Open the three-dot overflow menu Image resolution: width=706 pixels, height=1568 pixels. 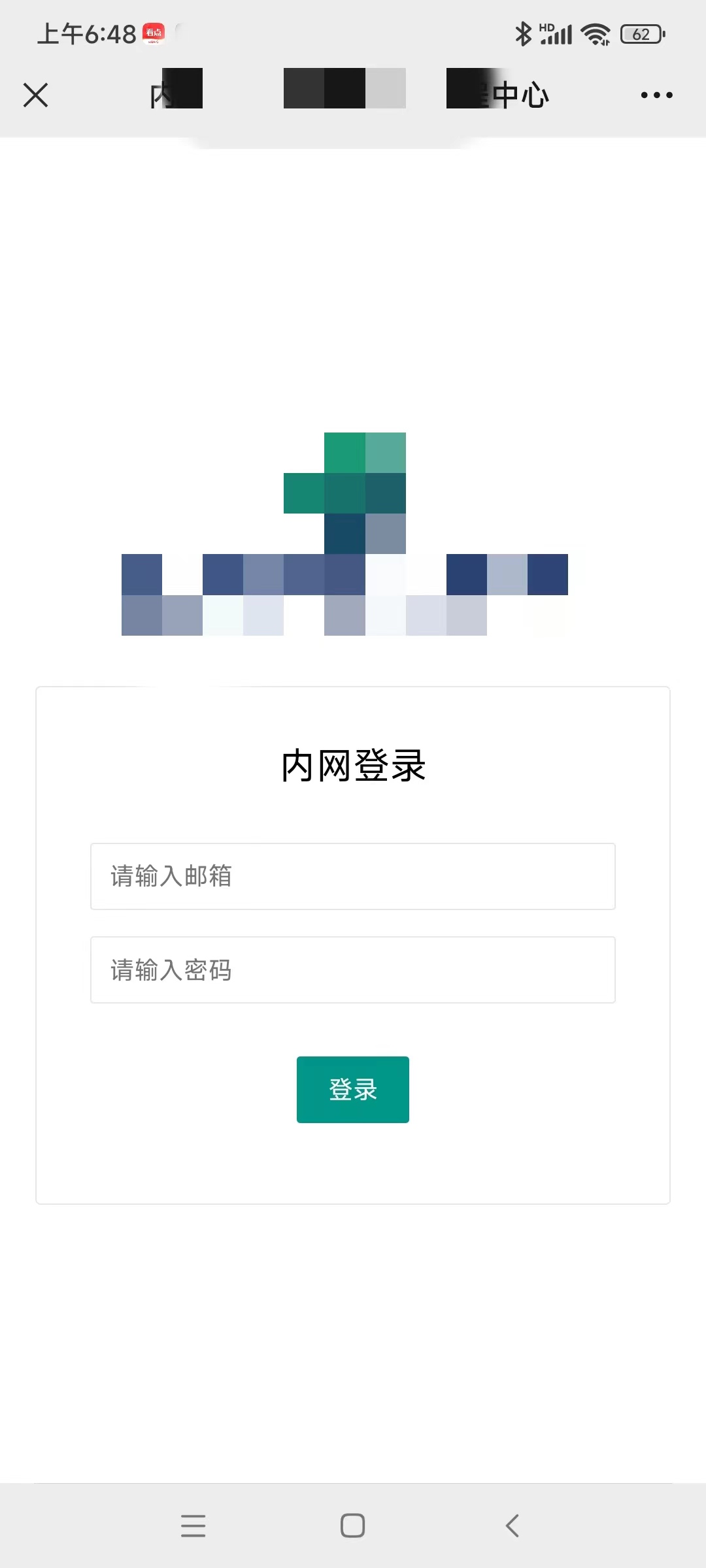pyautogui.click(x=656, y=95)
